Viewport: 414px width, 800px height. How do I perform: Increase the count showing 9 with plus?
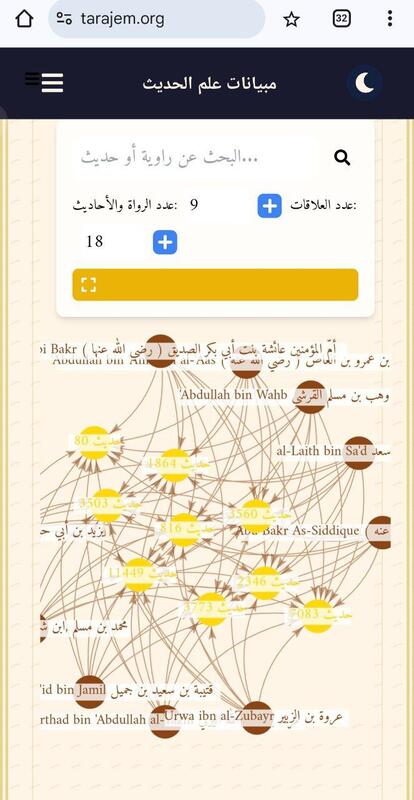tap(270, 206)
